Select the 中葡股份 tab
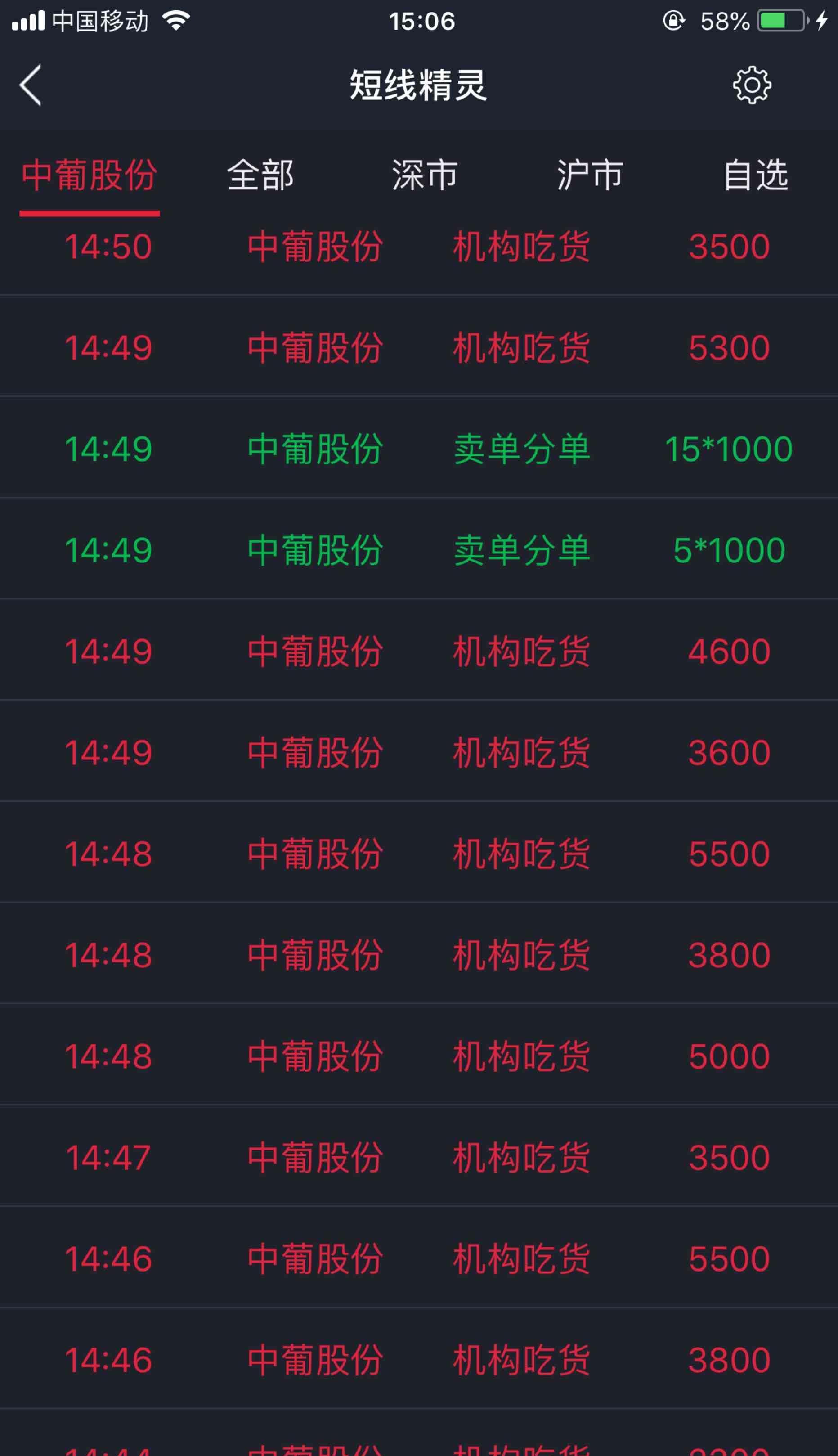Image resolution: width=838 pixels, height=1456 pixels. pyautogui.click(x=89, y=175)
